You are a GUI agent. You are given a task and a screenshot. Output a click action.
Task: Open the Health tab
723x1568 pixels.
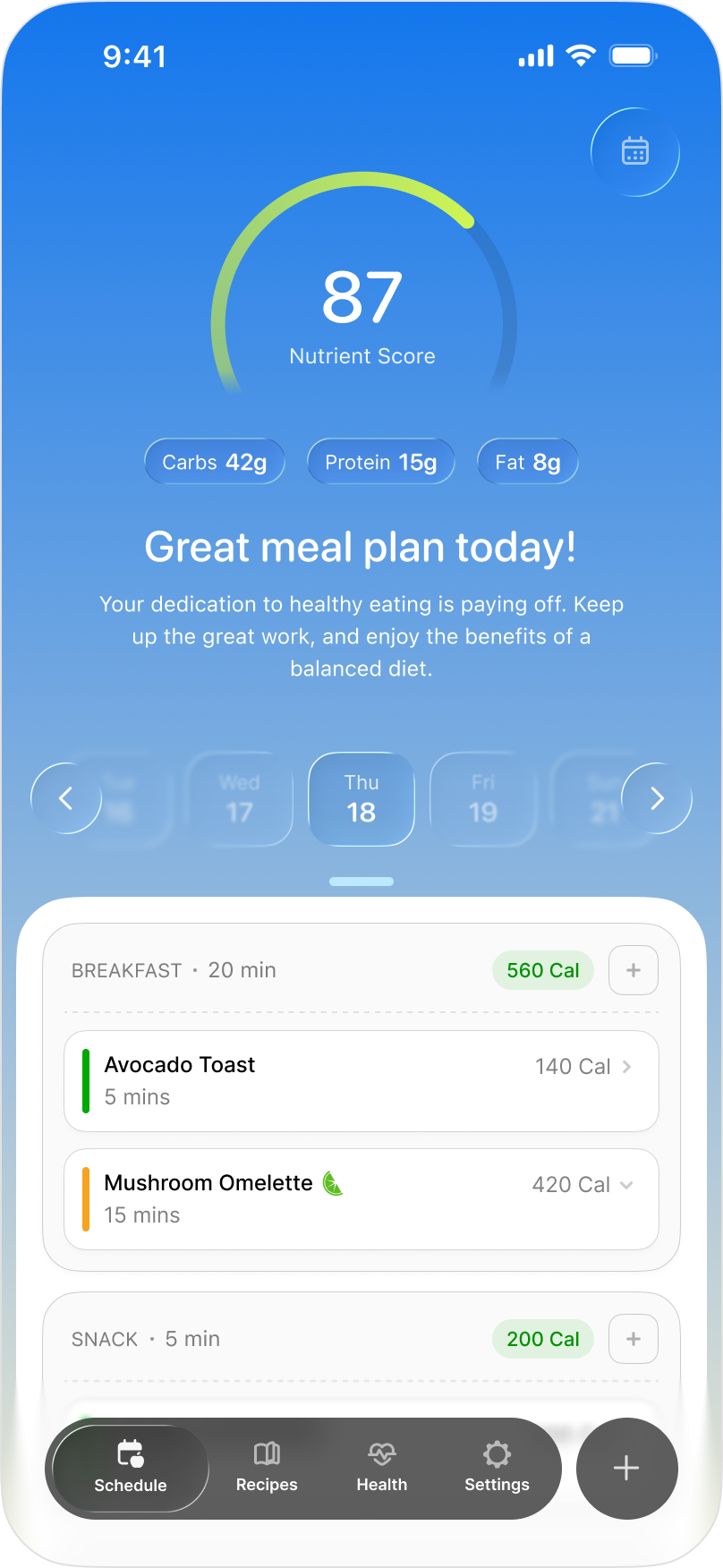pos(382,1469)
